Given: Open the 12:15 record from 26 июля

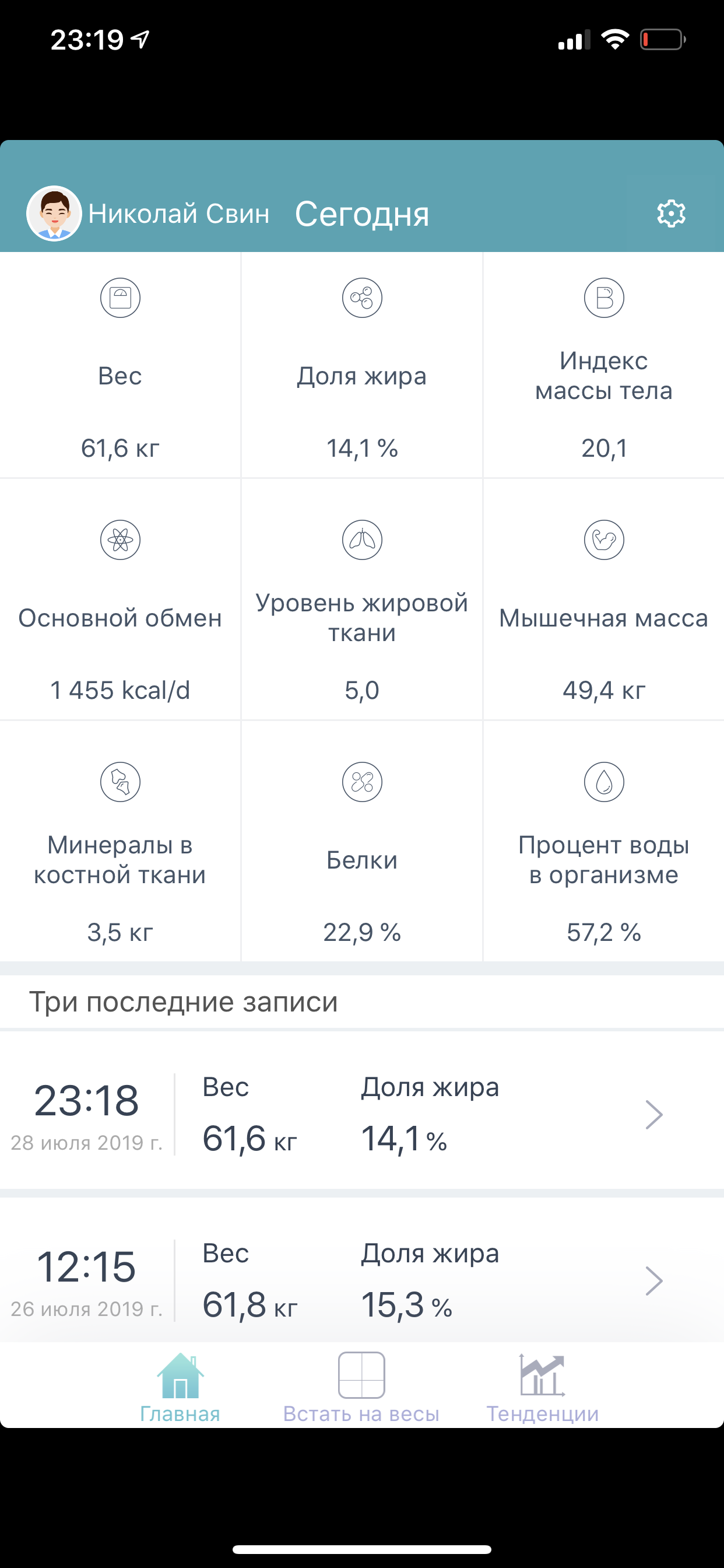Looking at the screenshot, I should click(362, 1280).
